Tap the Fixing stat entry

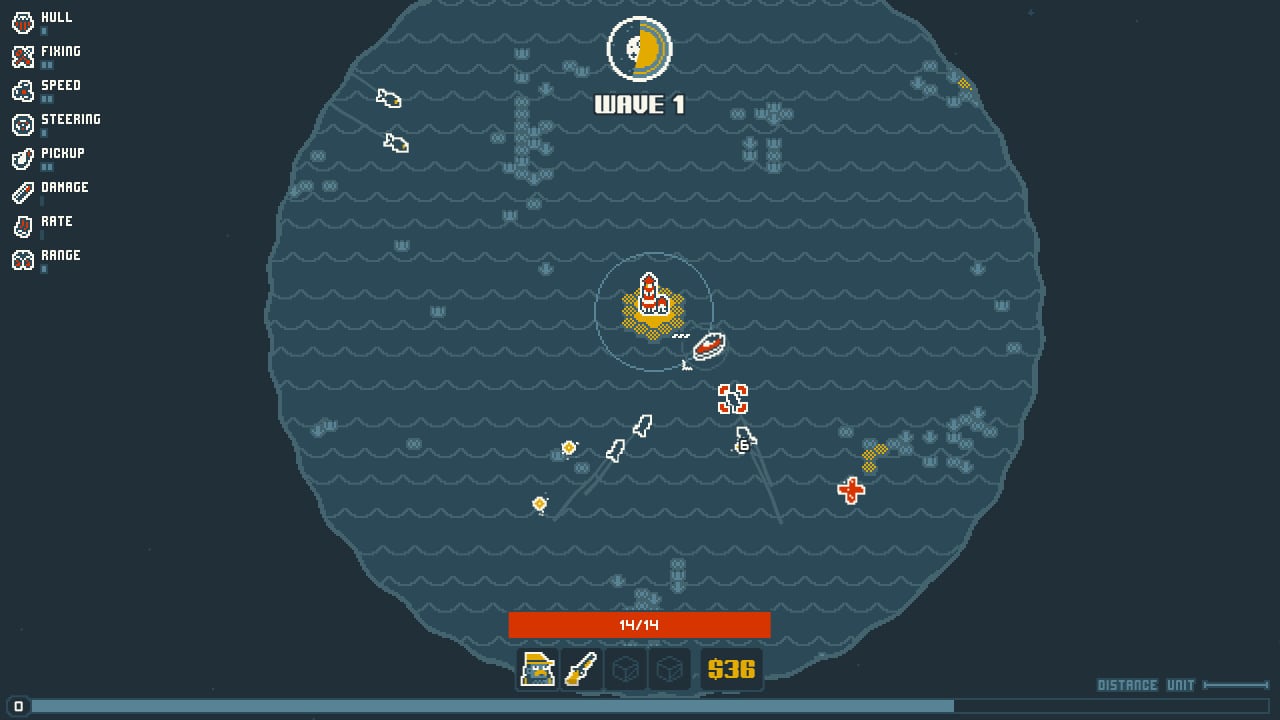(46, 56)
